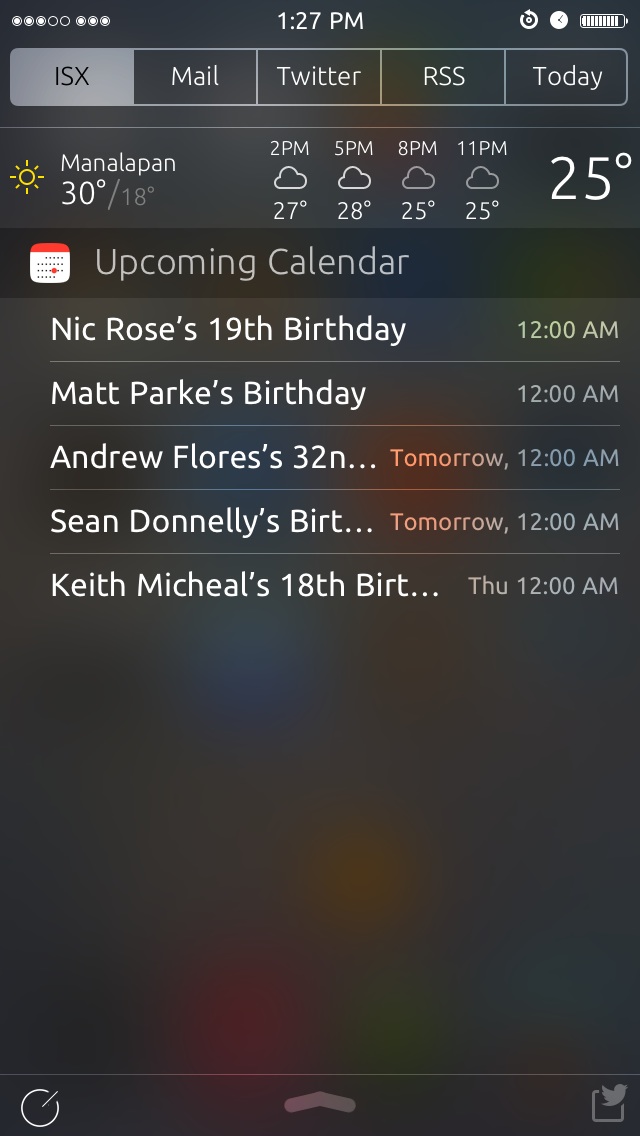View Keith Micheal's 18th birthday event

pyautogui.click(x=334, y=586)
